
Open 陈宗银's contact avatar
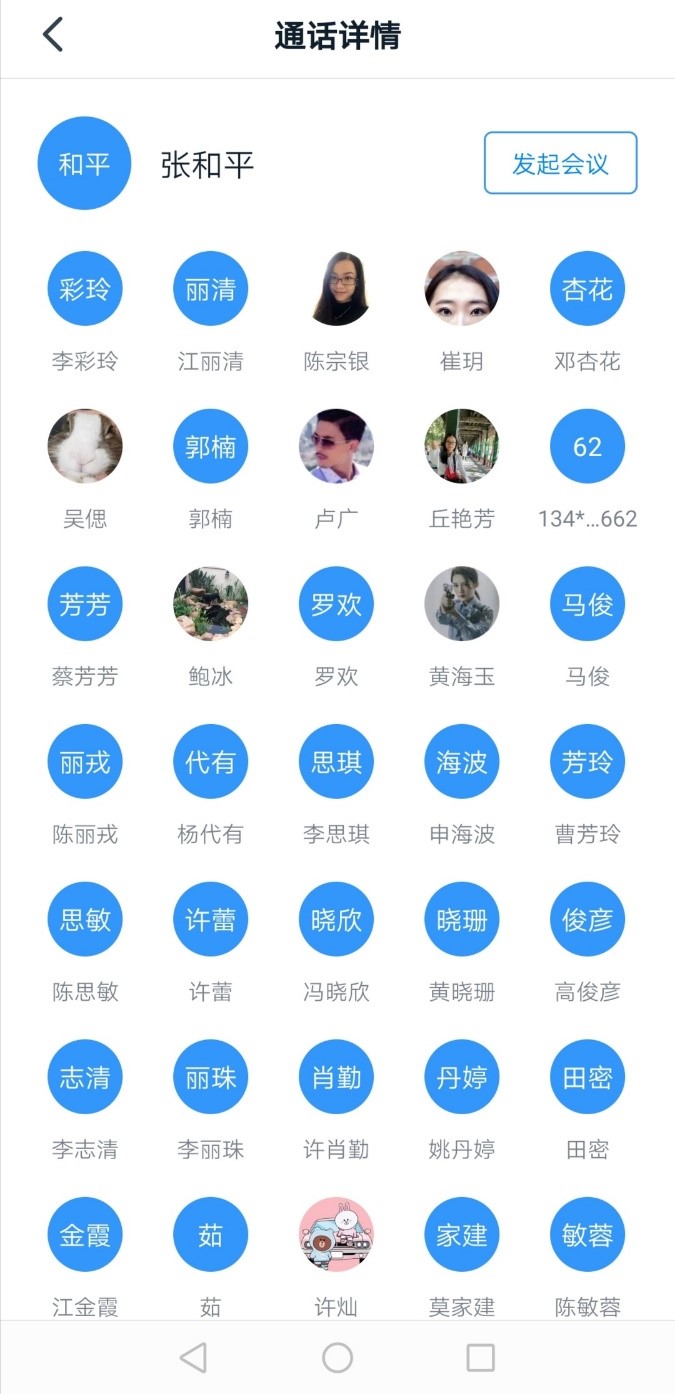(336, 289)
